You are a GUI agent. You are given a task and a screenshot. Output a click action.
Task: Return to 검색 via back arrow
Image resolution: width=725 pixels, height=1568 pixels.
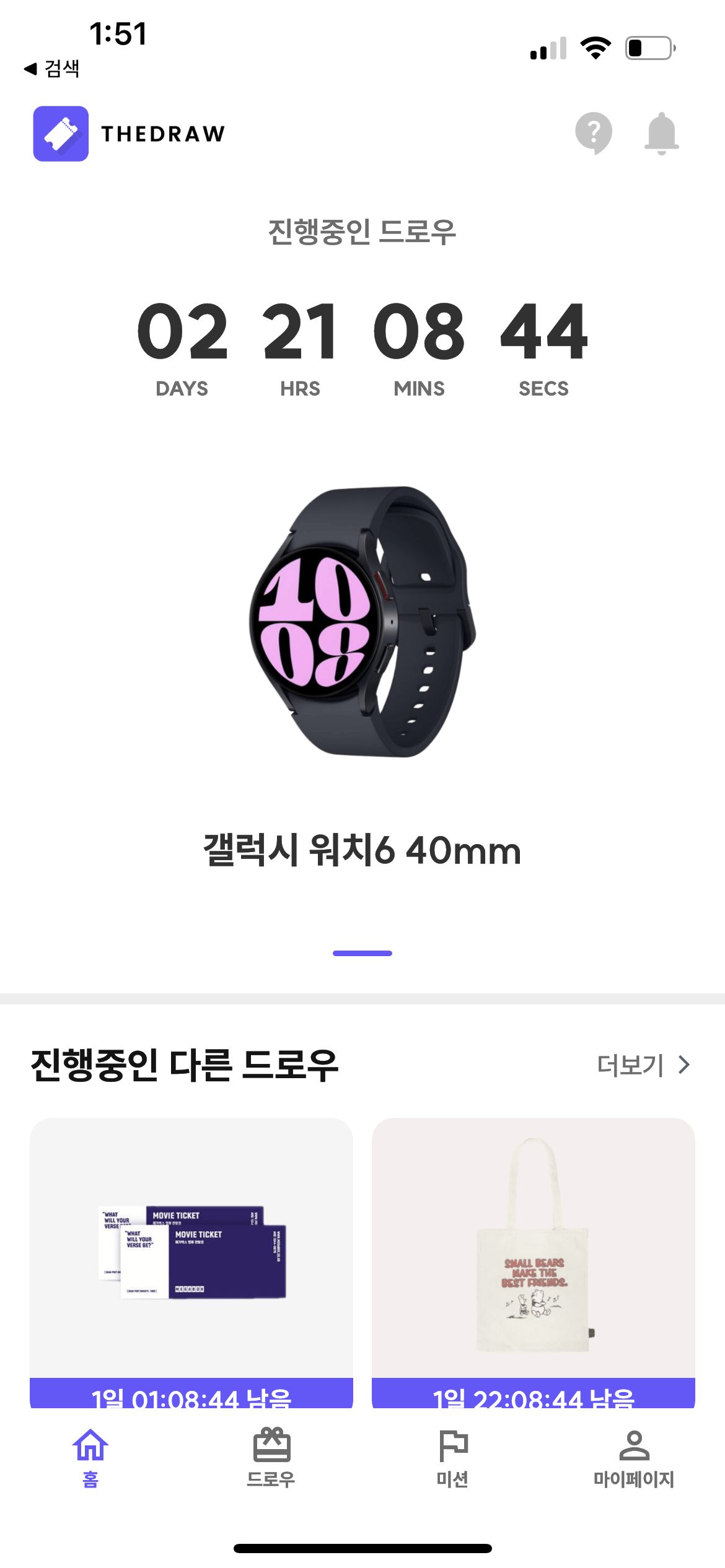[x=52, y=69]
